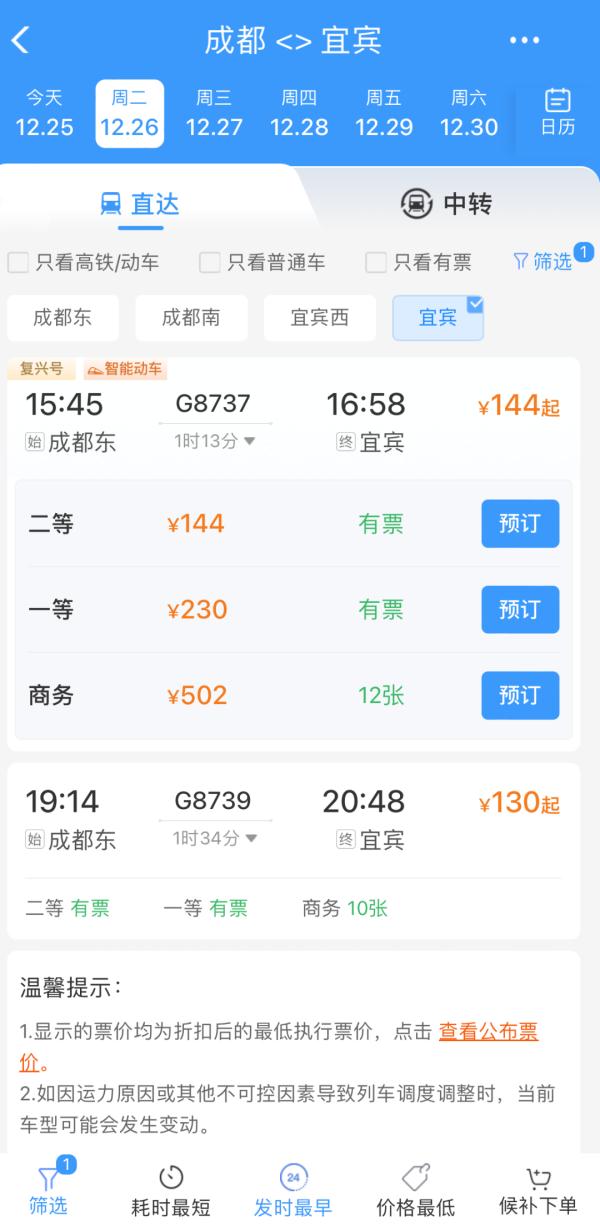Image resolution: width=600 pixels, height=1226 pixels.
Task: Open the 日历 calendar picker
Action: point(557,113)
